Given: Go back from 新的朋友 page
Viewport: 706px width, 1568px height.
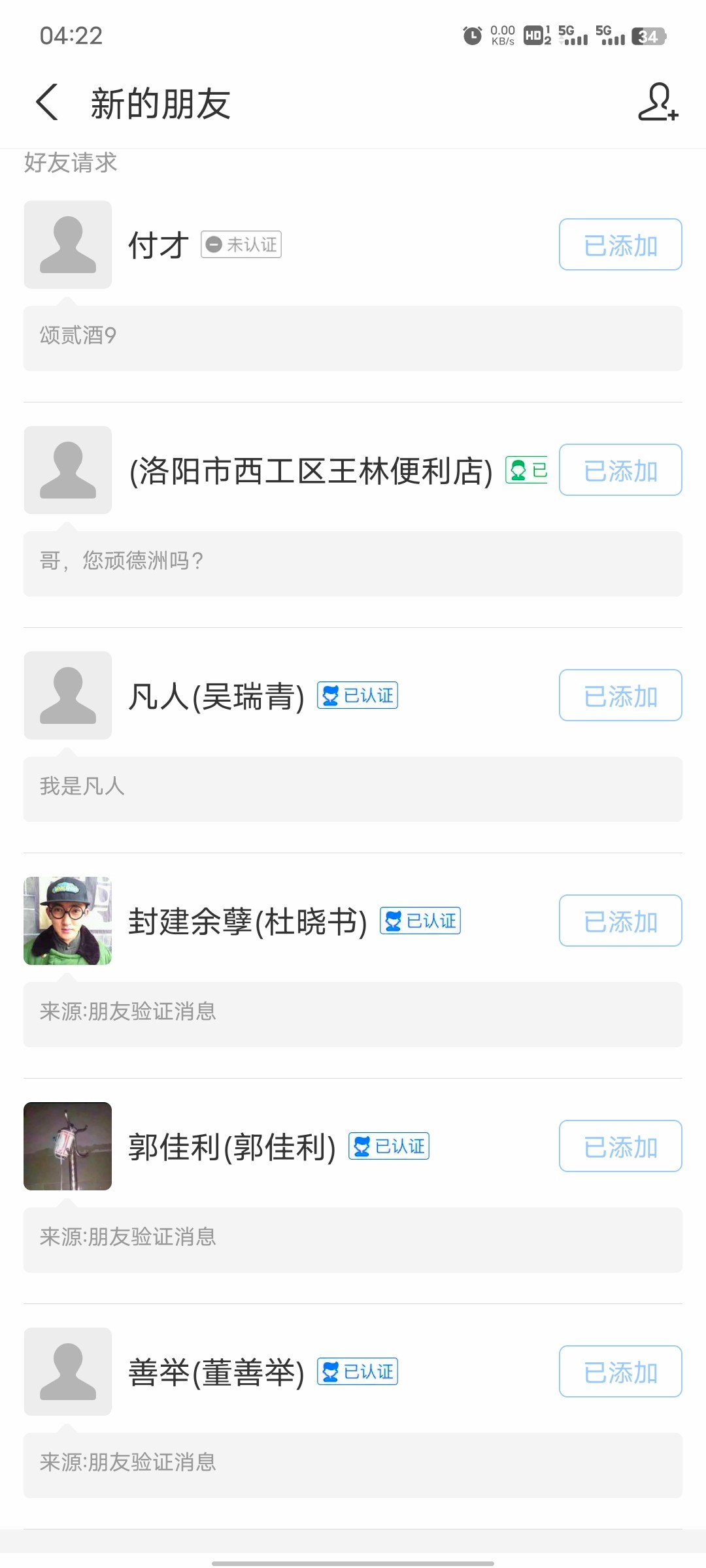Looking at the screenshot, I should pos(47,103).
